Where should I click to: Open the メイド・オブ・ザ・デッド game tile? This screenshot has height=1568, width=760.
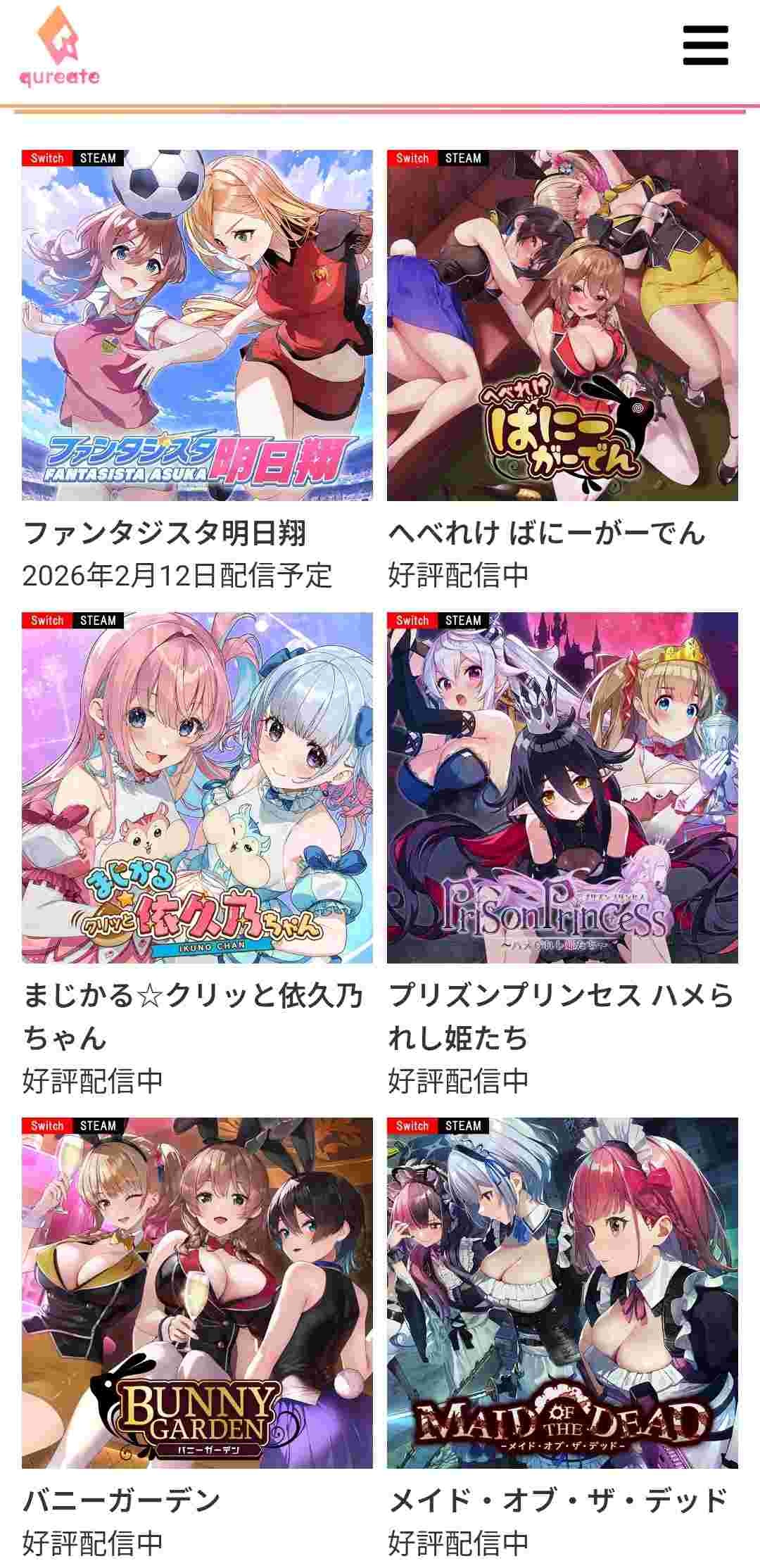562,1293
